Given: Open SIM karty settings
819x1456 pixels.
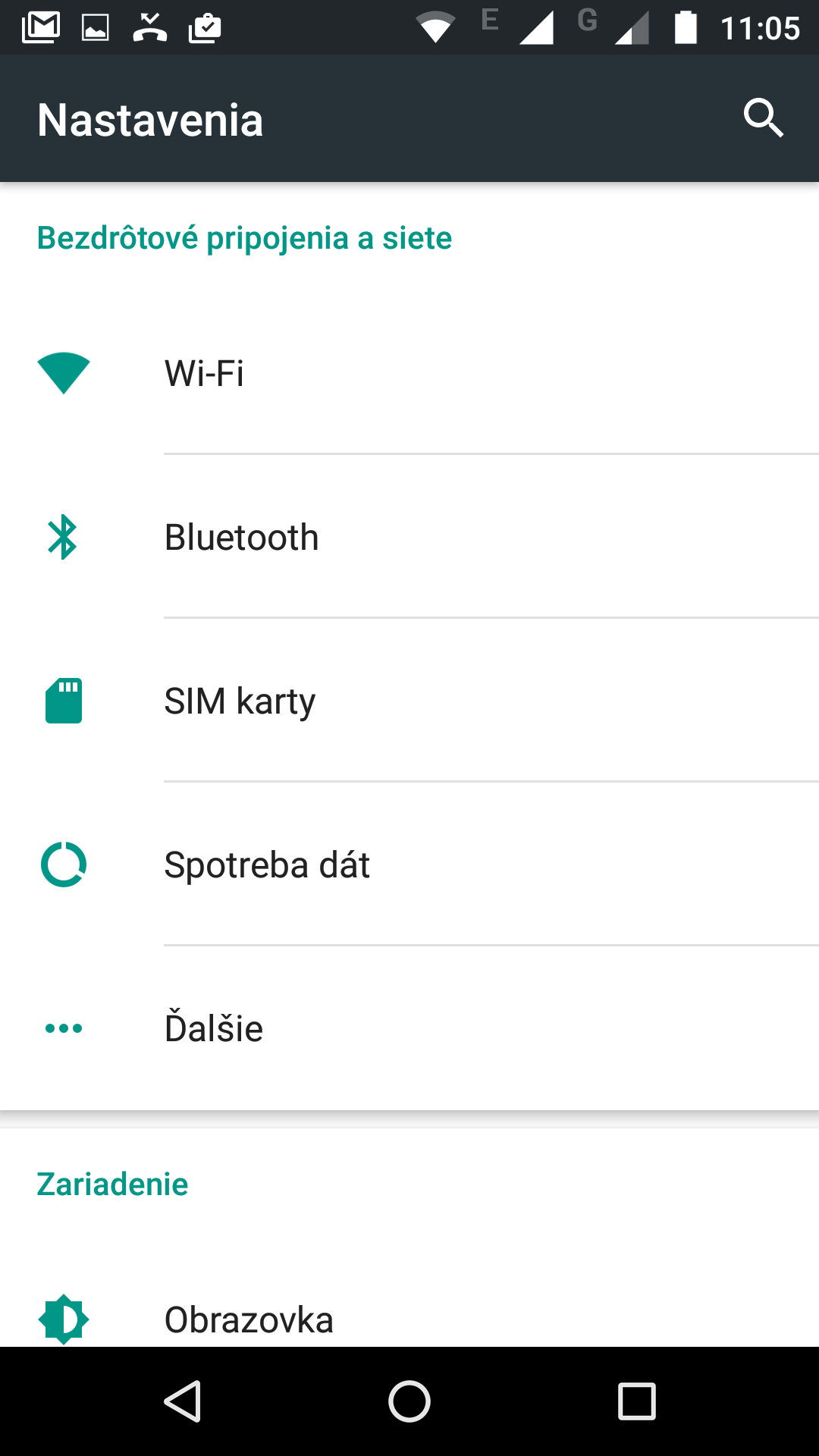Looking at the screenshot, I should pyautogui.click(x=409, y=701).
